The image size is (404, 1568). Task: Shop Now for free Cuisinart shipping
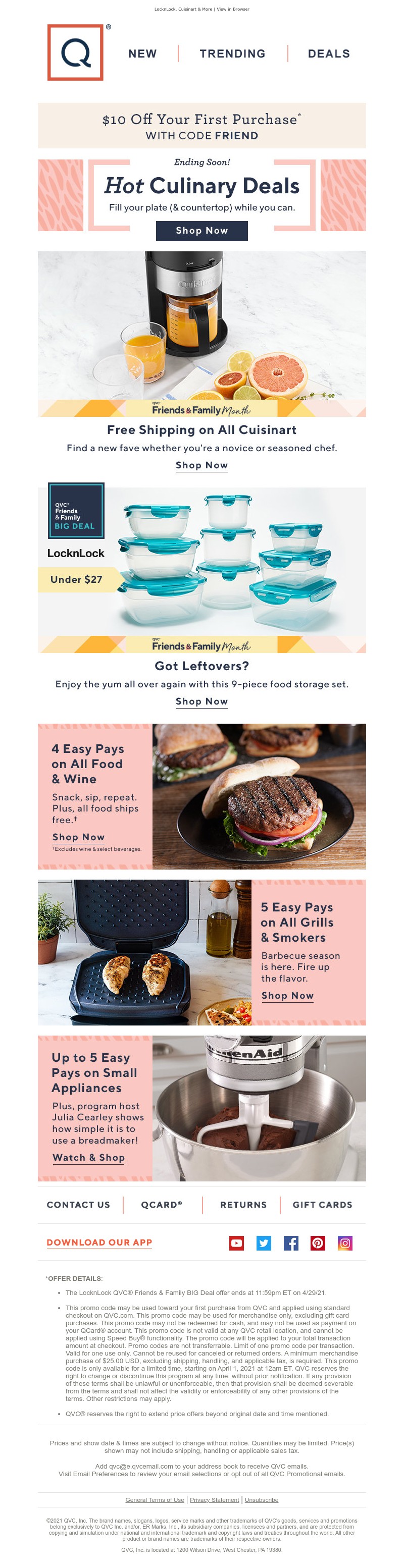pyautogui.click(x=201, y=465)
